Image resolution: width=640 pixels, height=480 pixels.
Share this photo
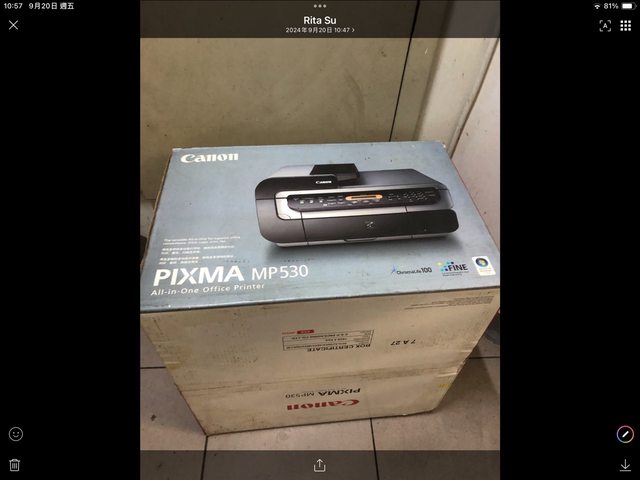coord(320,465)
